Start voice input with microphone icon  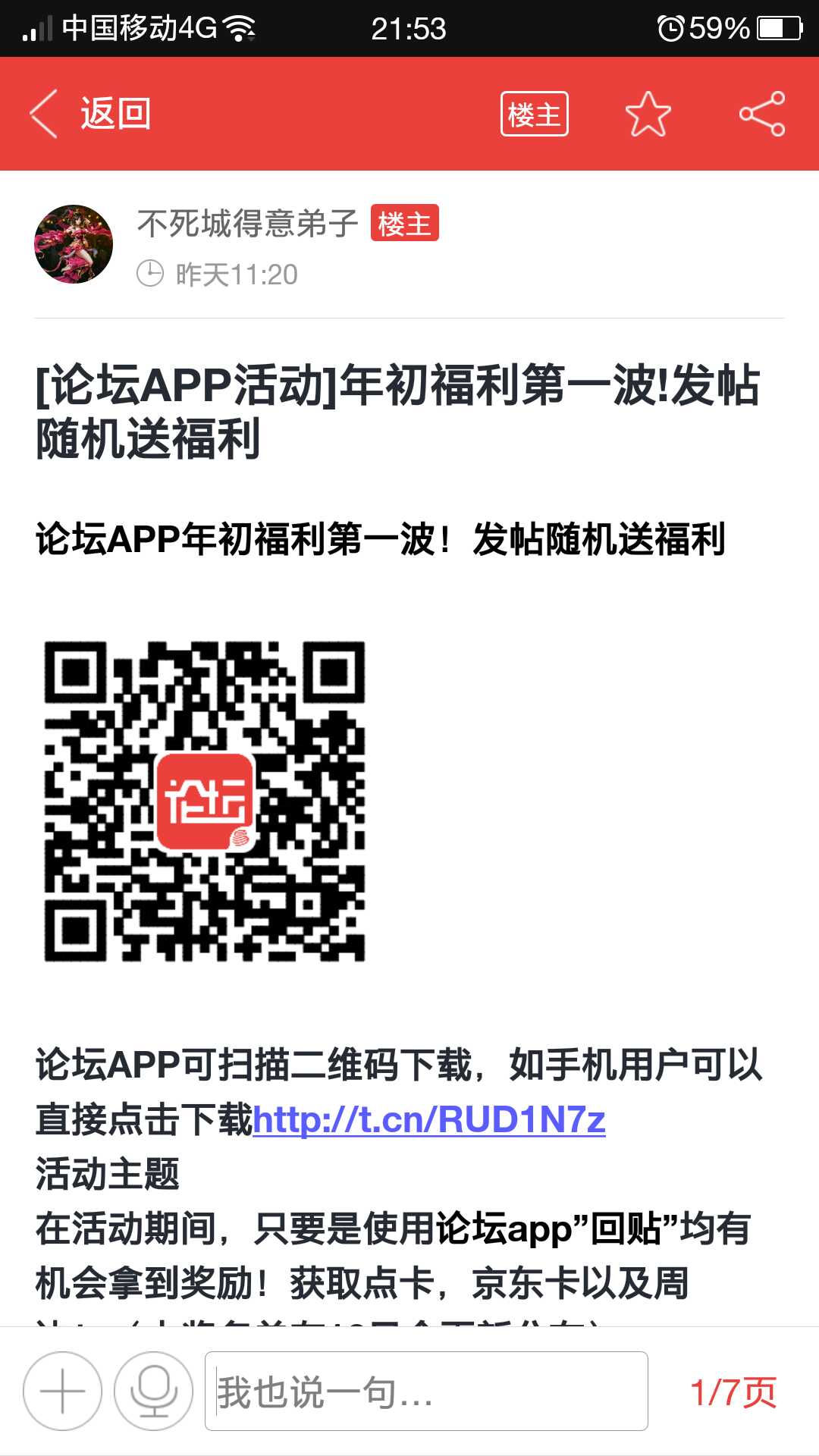pos(153,1391)
